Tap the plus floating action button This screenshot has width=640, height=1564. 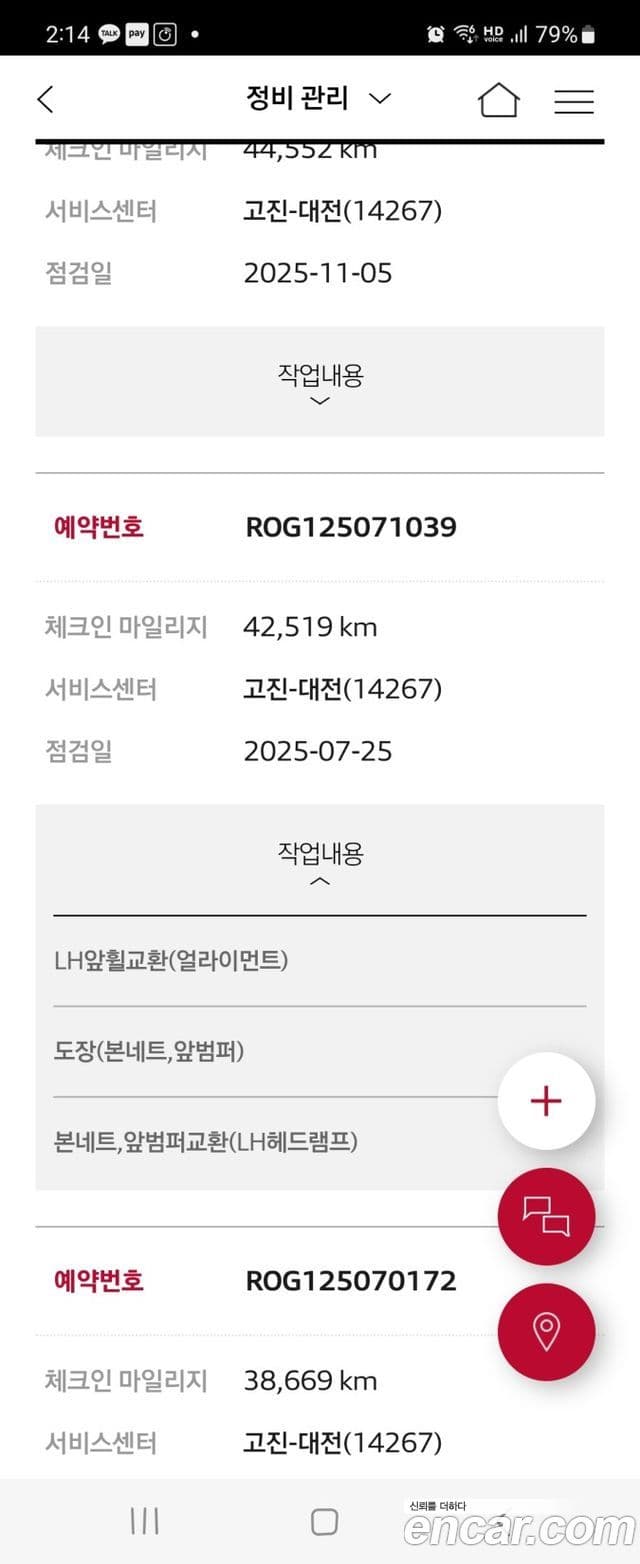[546, 1101]
